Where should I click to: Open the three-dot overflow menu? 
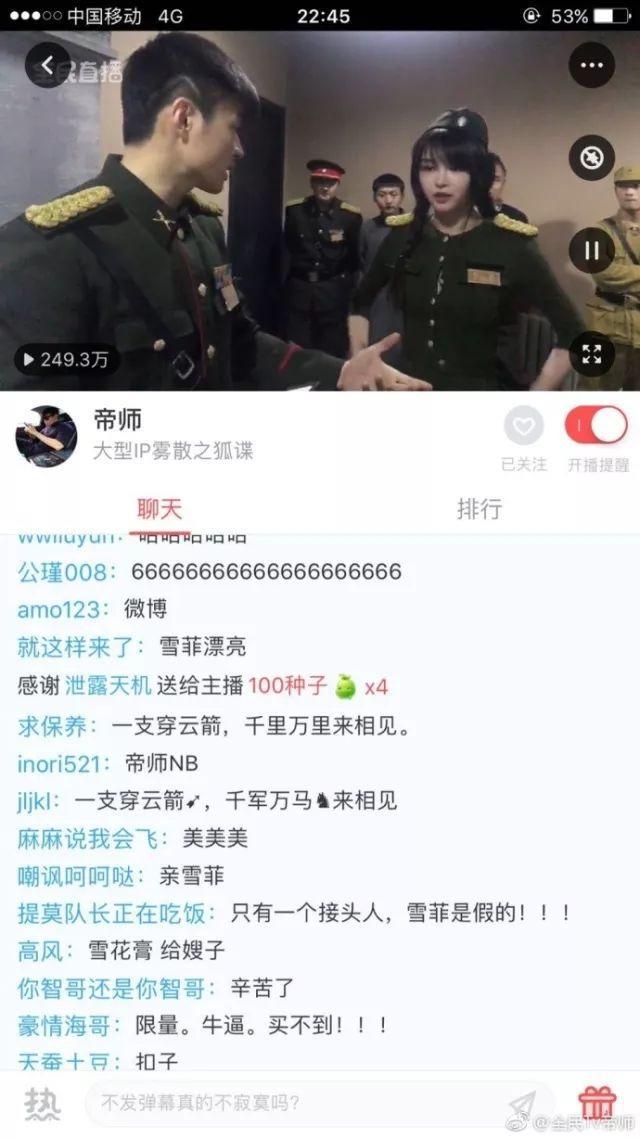pos(591,66)
